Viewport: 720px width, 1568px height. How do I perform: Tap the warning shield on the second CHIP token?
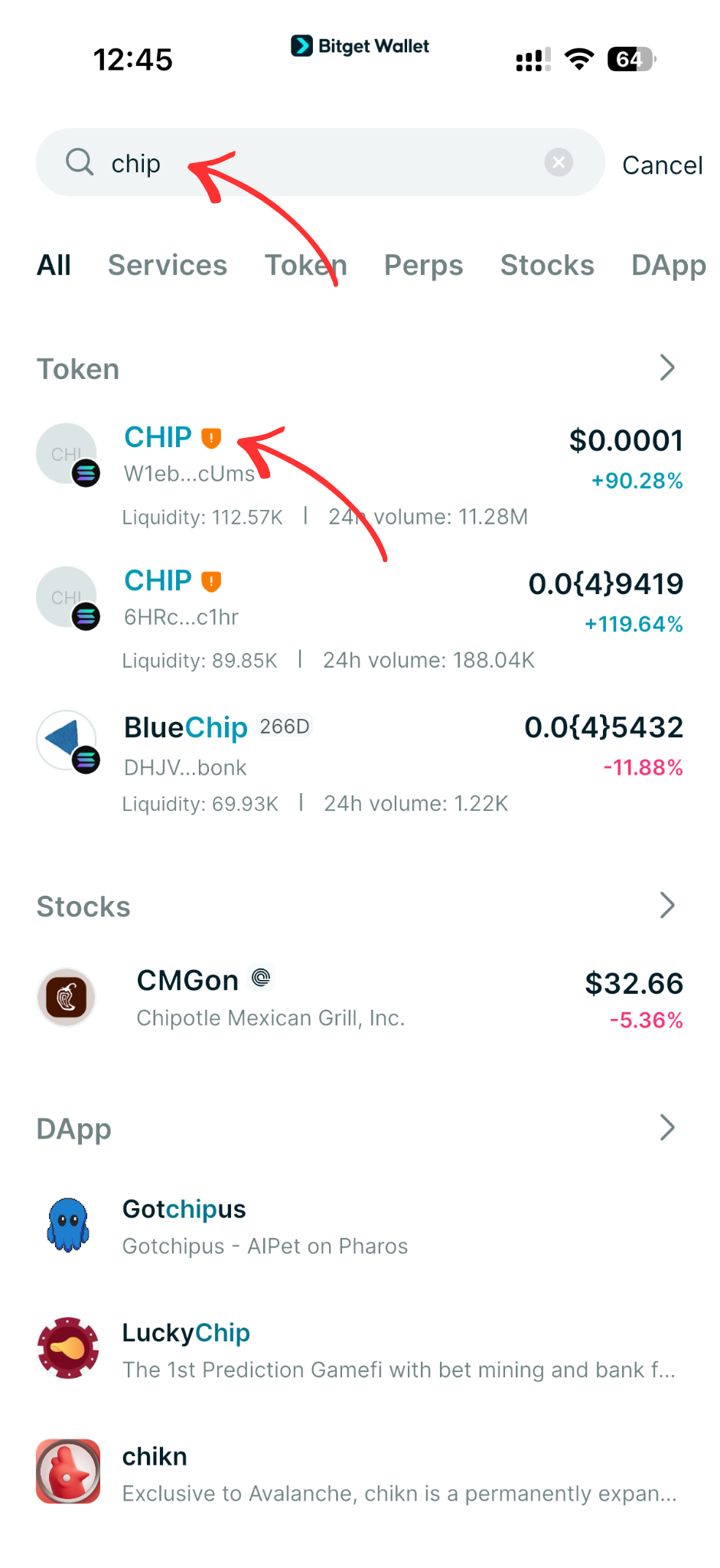(210, 580)
